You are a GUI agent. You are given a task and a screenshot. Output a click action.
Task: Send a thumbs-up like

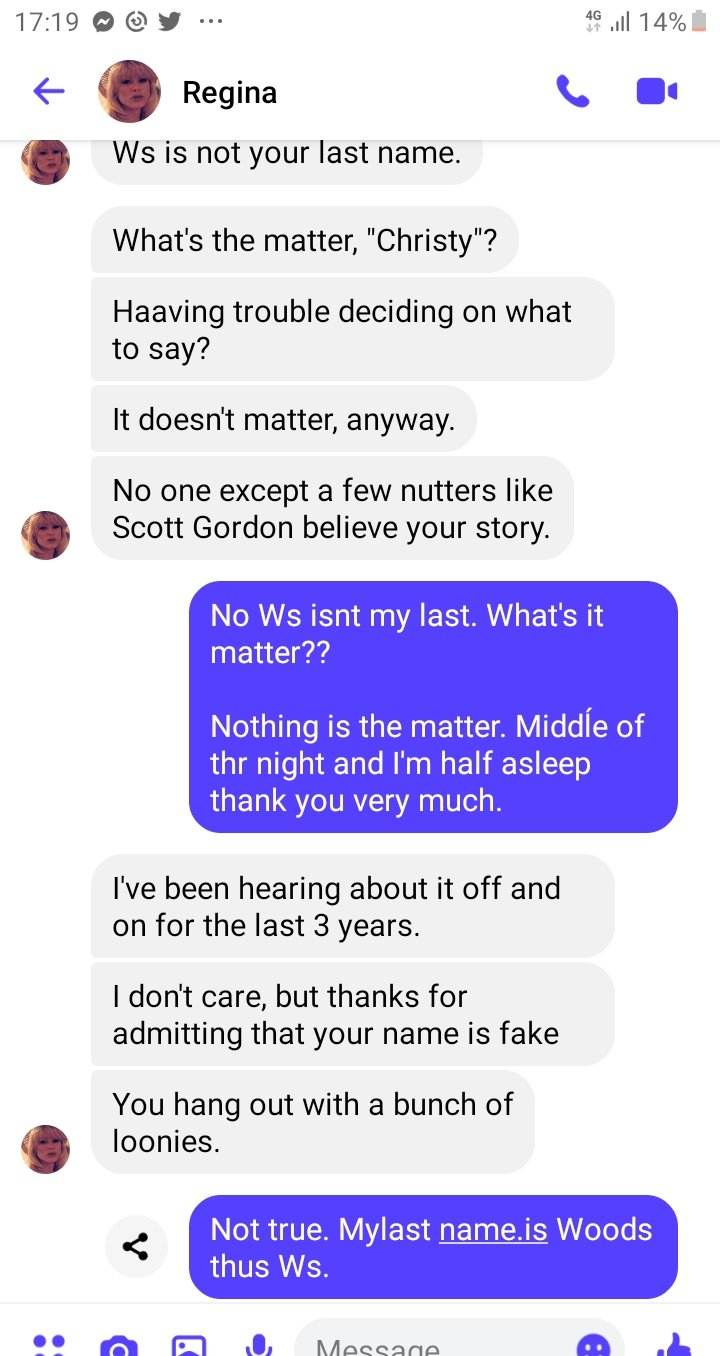(676, 1344)
